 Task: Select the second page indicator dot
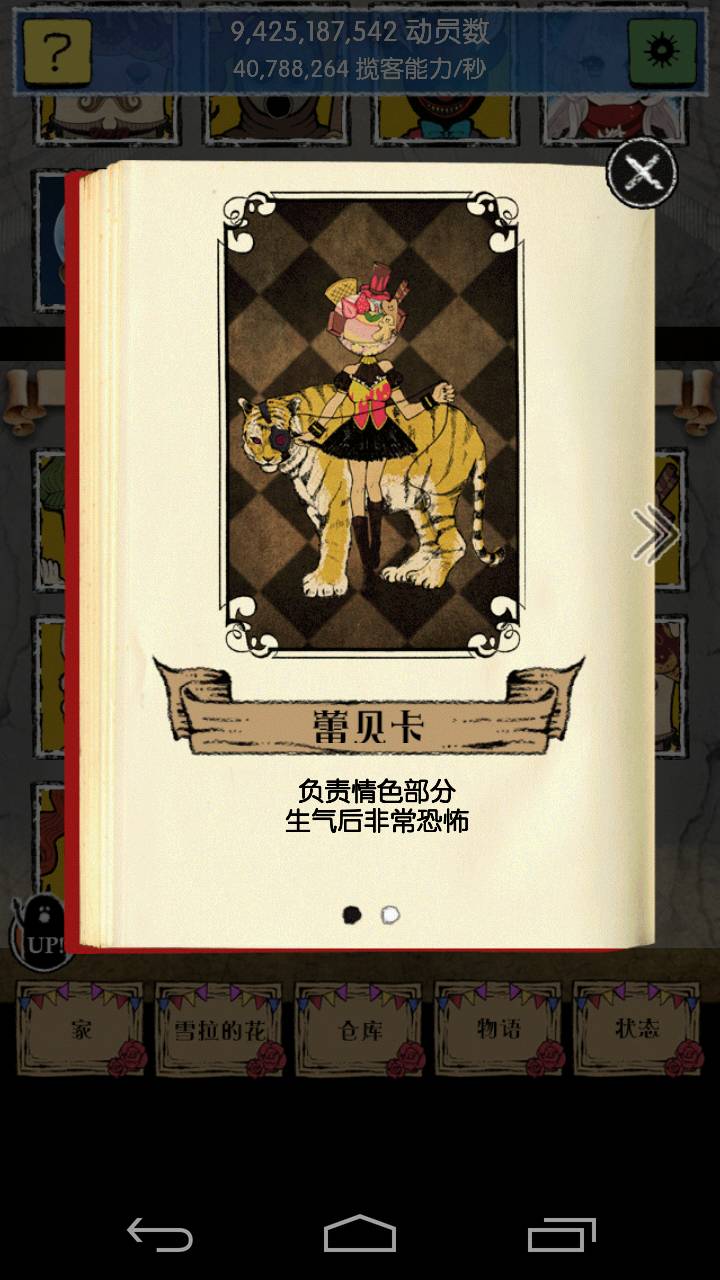click(x=390, y=915)
